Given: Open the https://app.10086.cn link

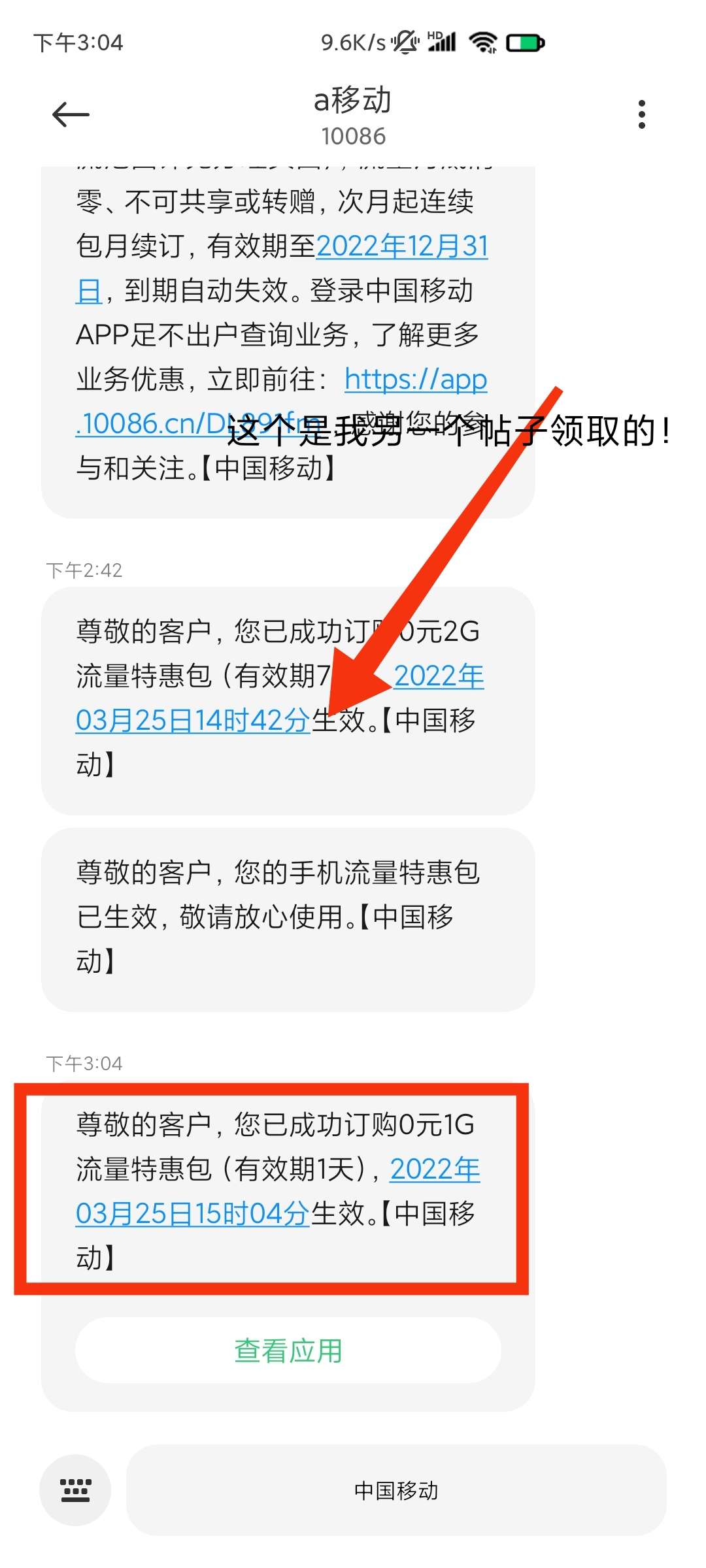Looking at the screenshot, I should [x=416, y=380].
